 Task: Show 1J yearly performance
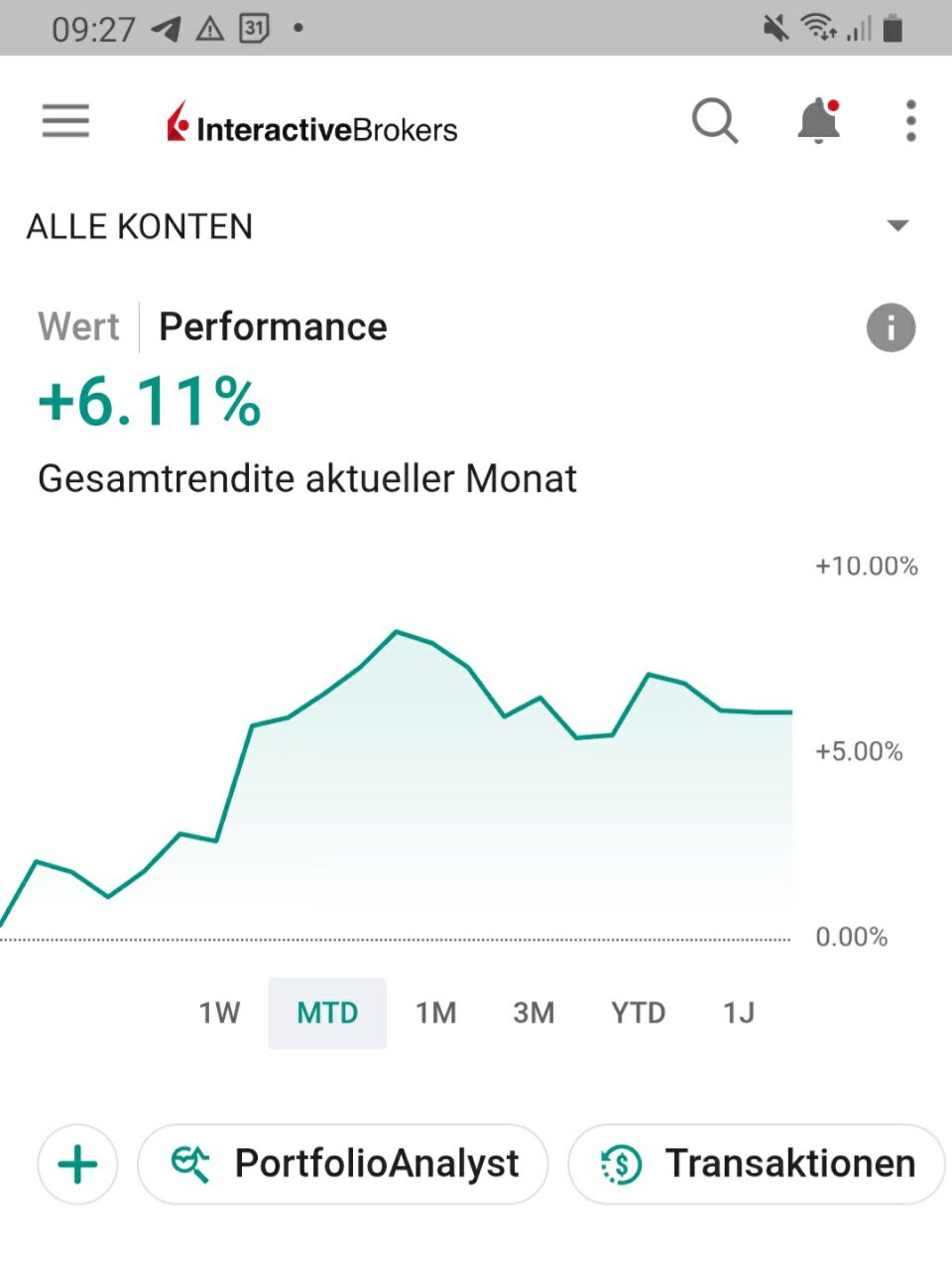pyautogui.click(x=739, y=1013)
